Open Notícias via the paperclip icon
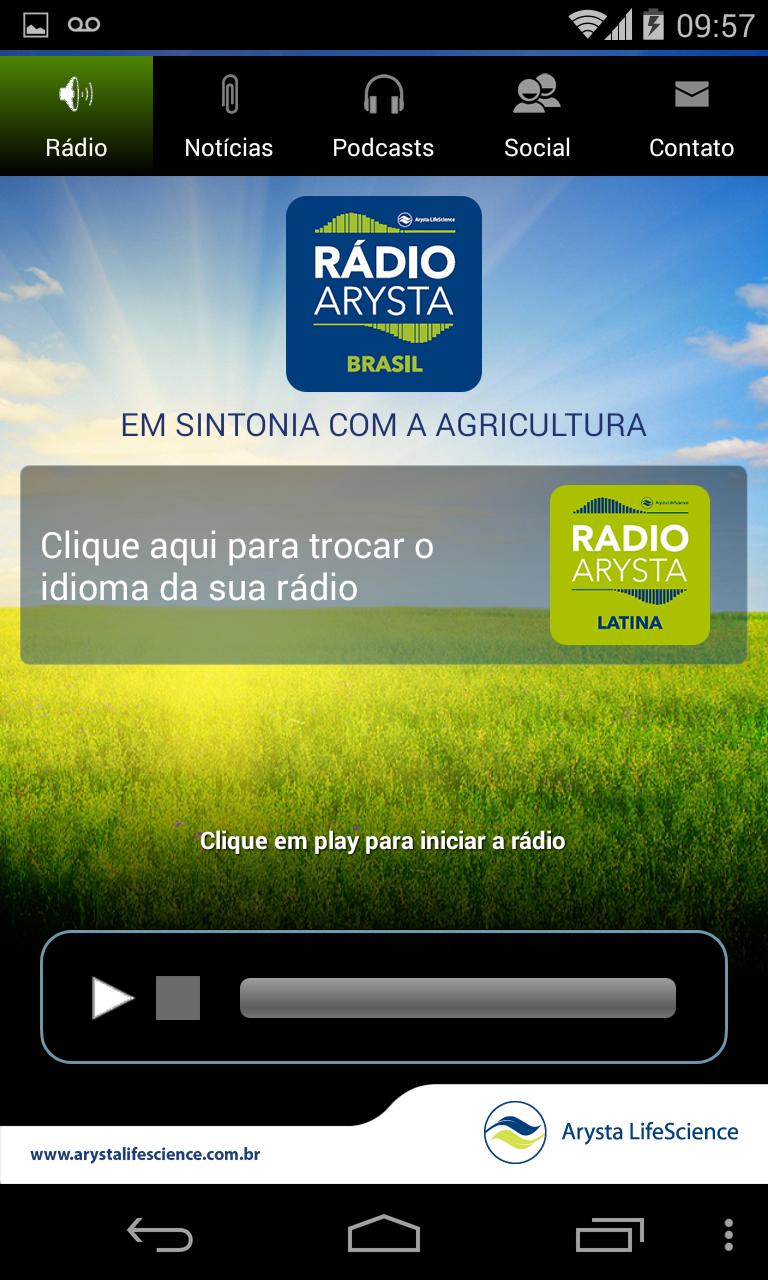The height and width of the screenshot is (1280, 768). coord(229,92)
